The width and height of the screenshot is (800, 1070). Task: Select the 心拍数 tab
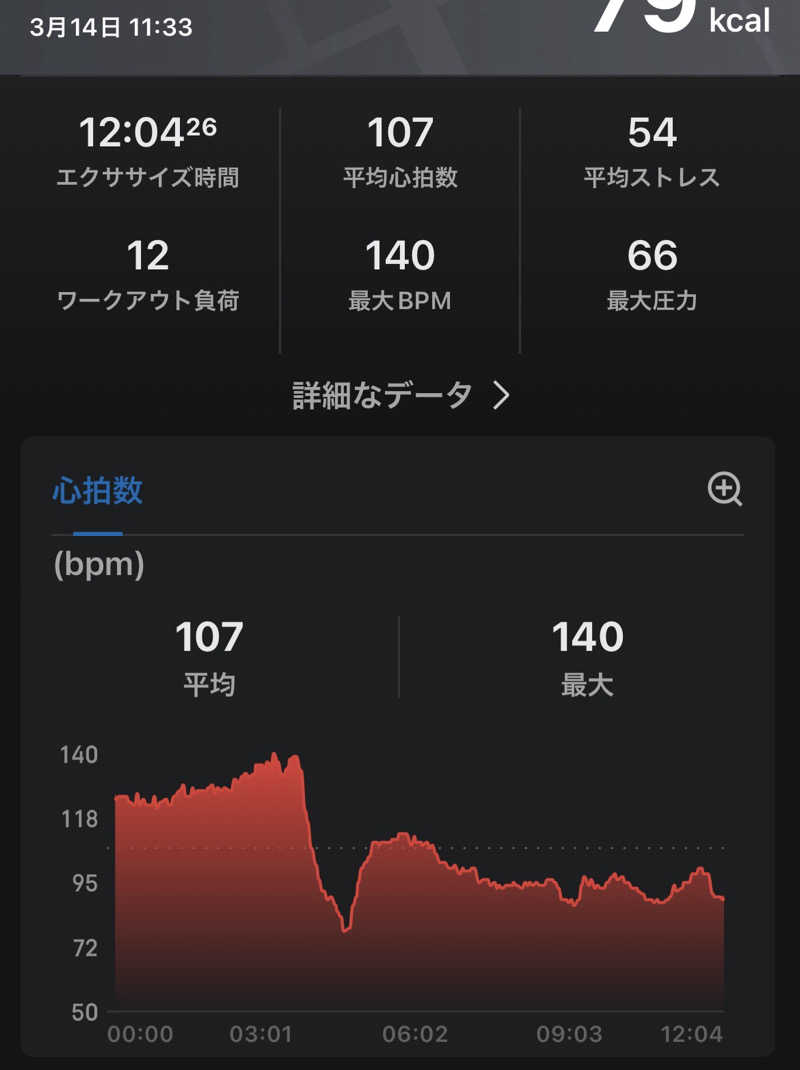click(97, 491)
